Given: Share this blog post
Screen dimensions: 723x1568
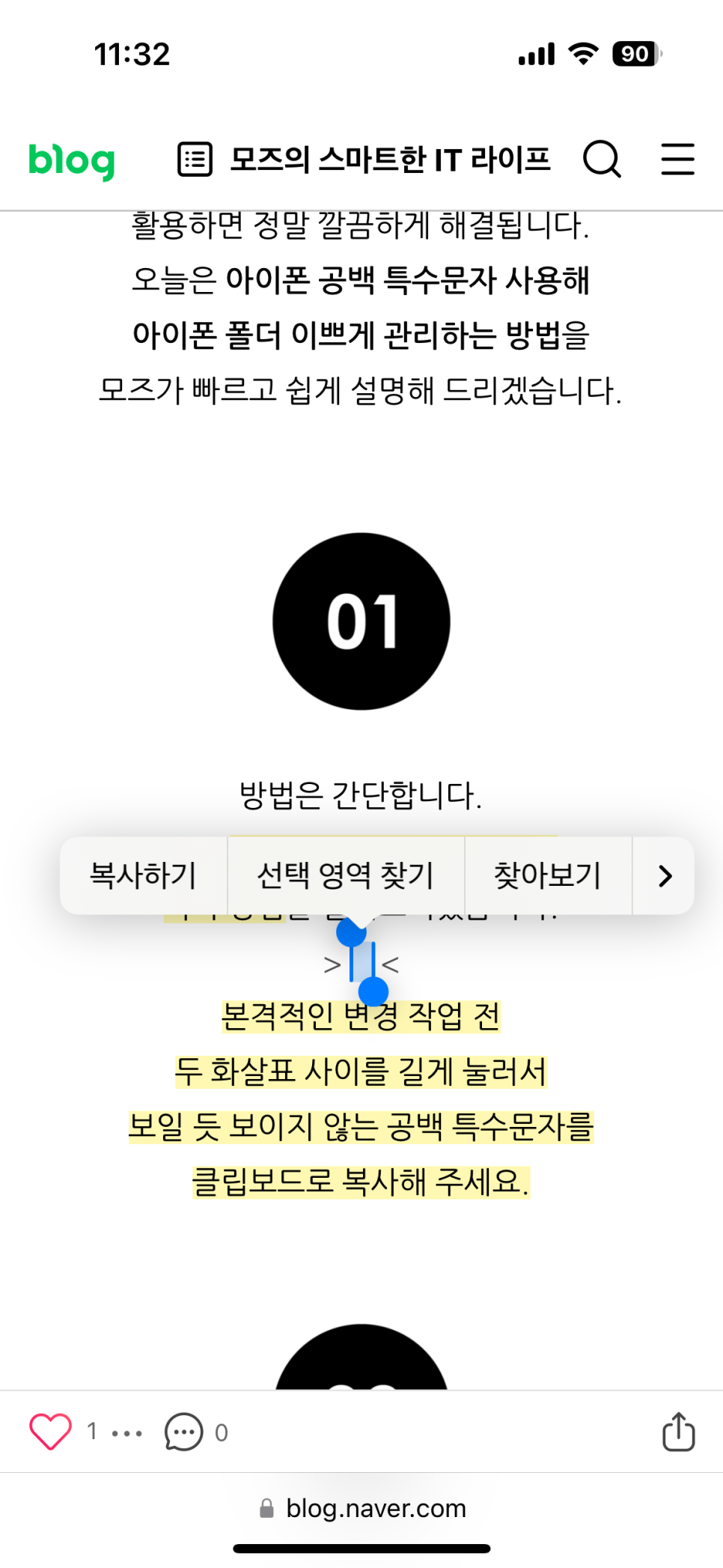Looking at the screenshot, I should click(x=678, y=1432).
